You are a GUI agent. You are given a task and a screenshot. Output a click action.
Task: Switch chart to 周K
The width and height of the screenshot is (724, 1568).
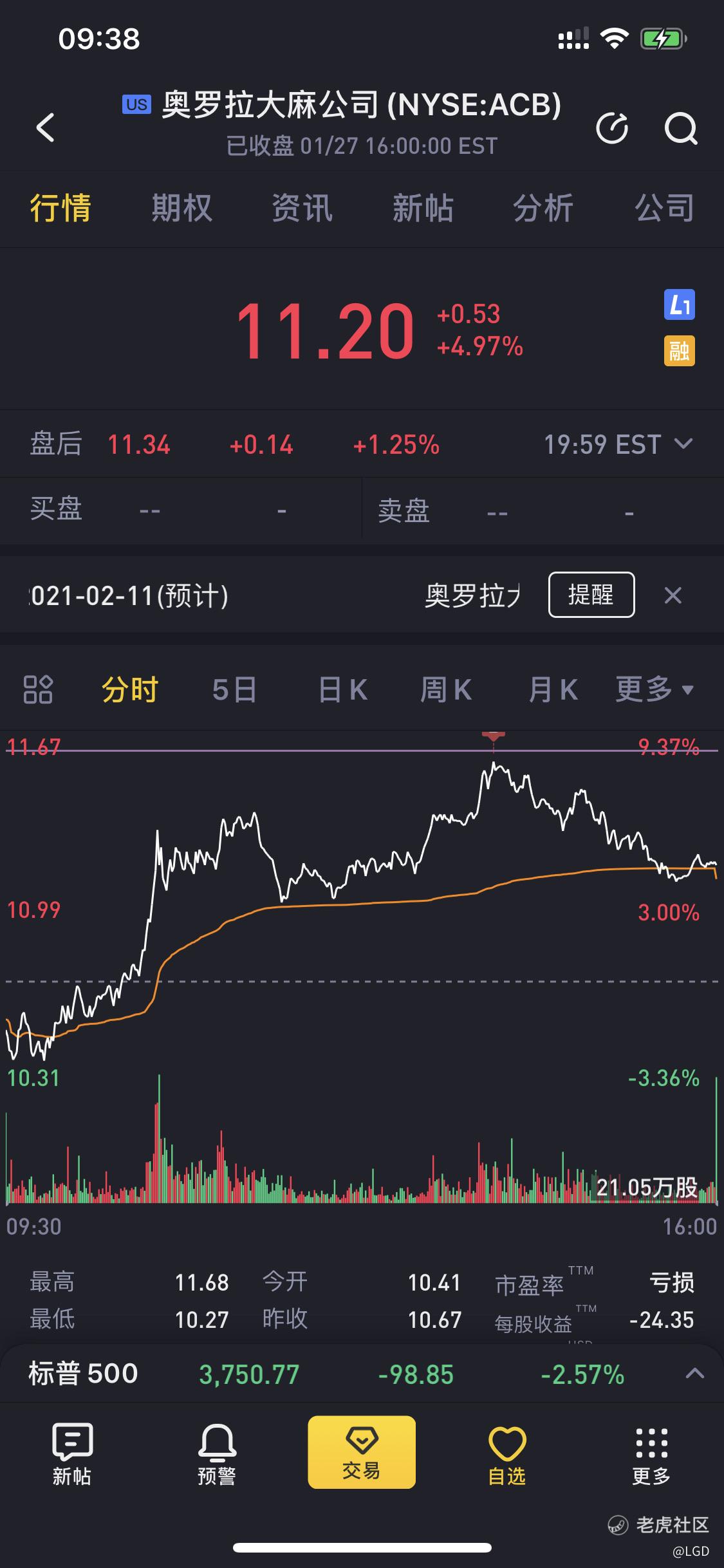click(446, 690)
